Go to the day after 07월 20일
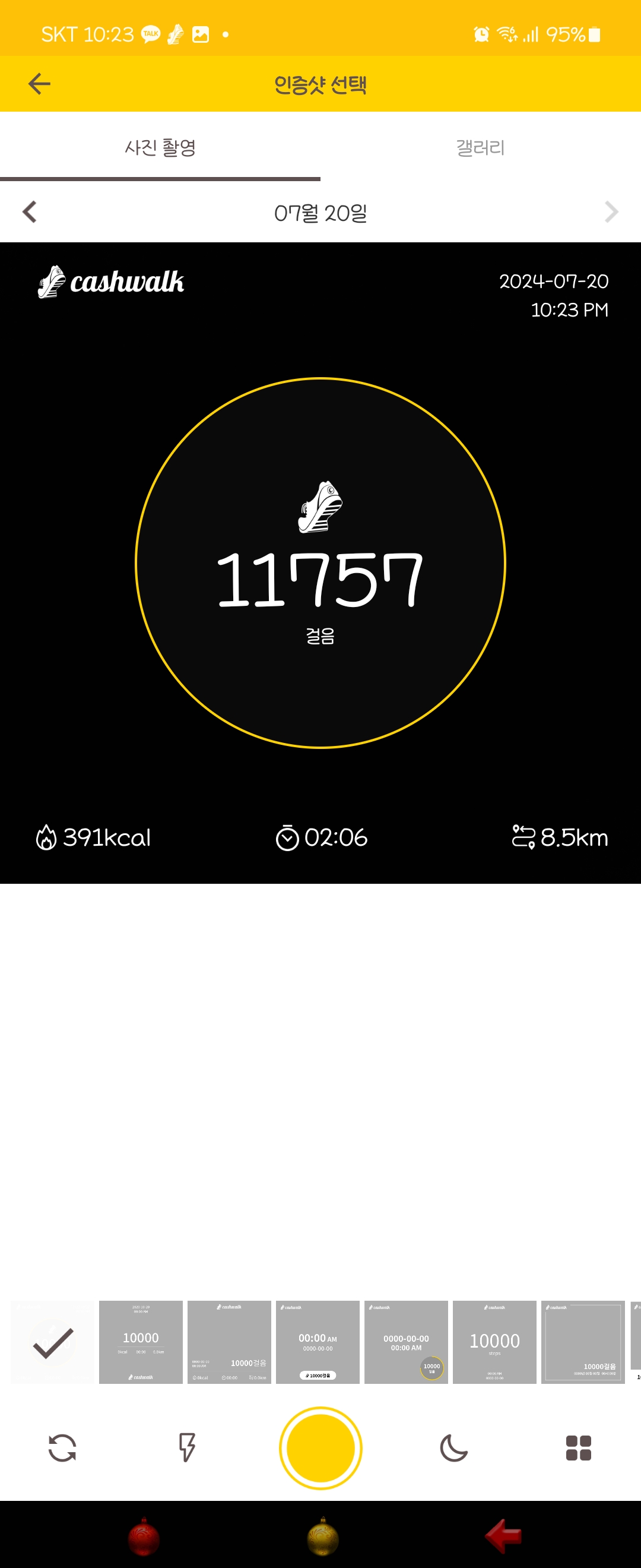 (611, 212)
